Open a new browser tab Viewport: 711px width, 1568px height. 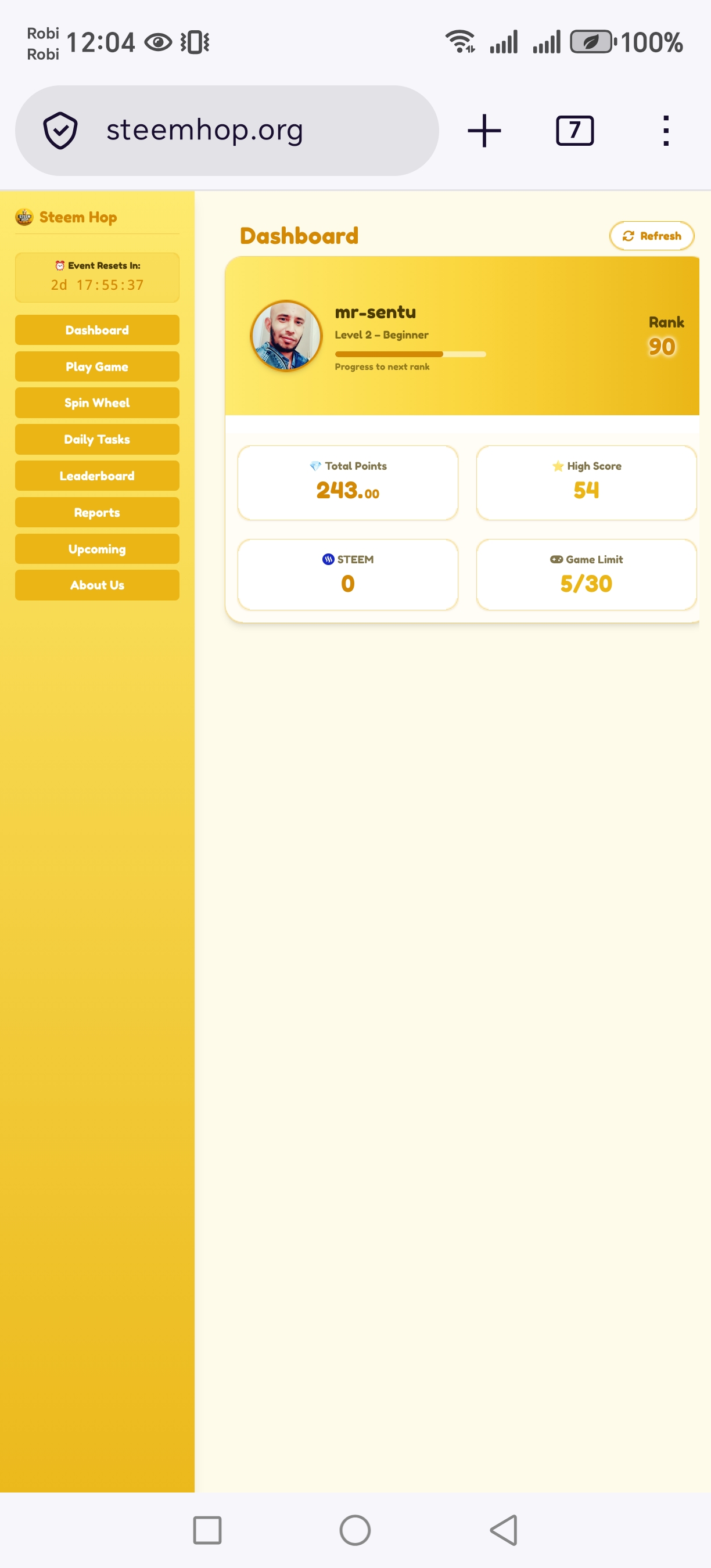pyautogui.click(x=484, y=131)
